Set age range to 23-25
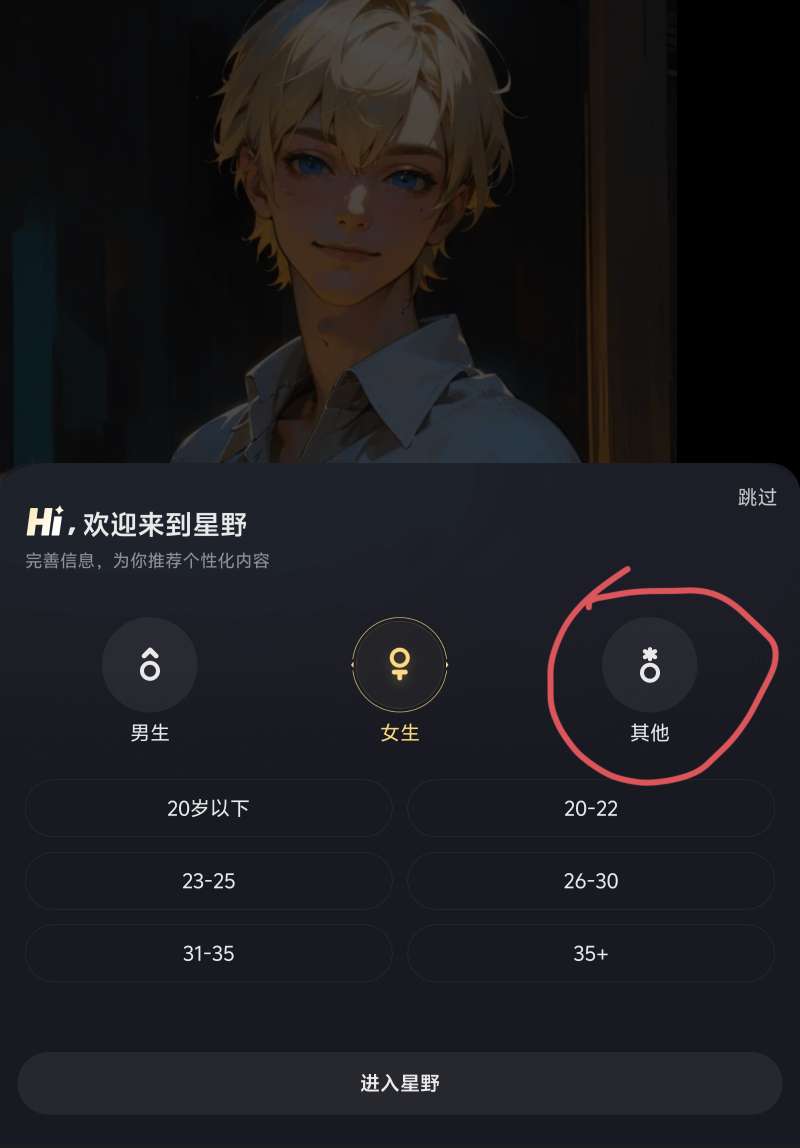This screenshot has width=800, height=1148. coord(208,881)
